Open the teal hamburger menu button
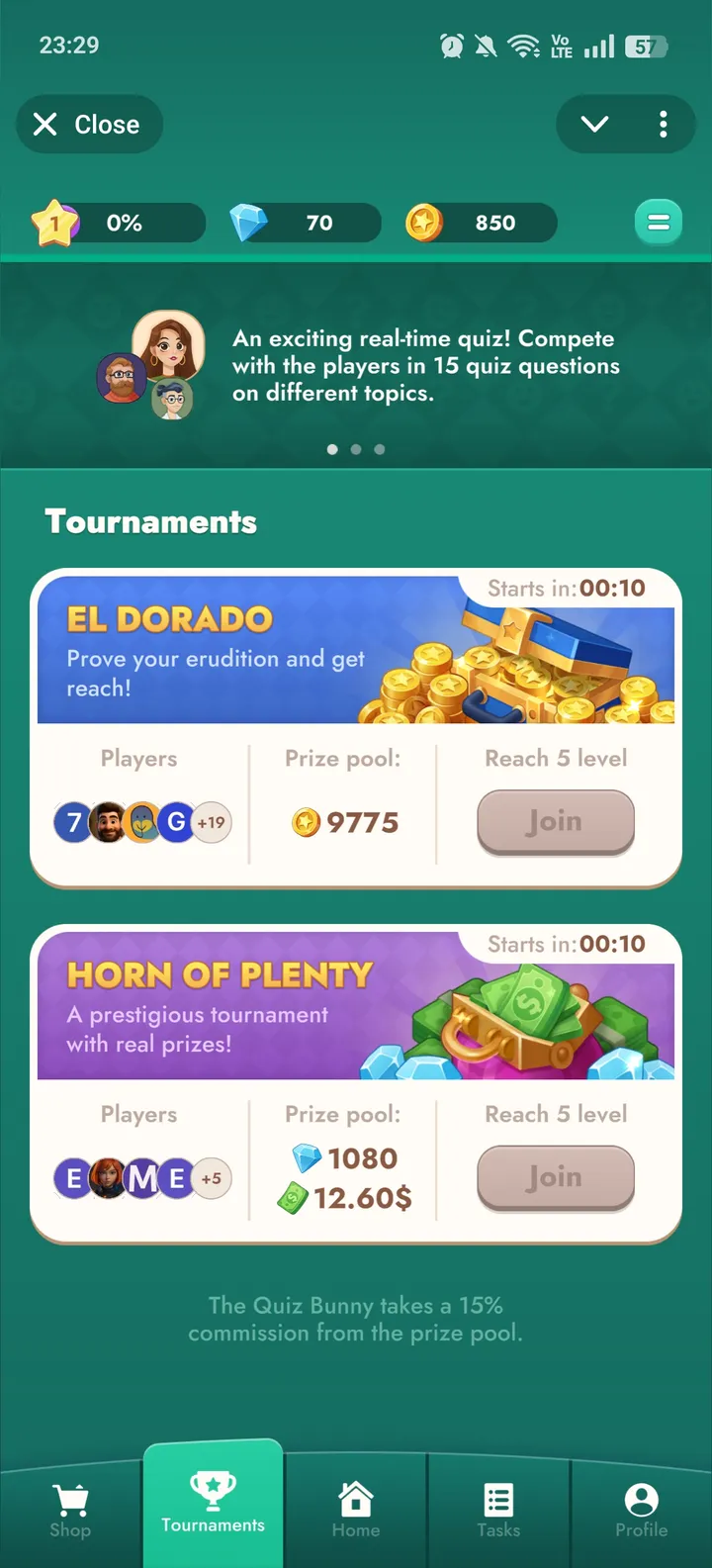The width and height of the screenshot is (712, 1568). click(658, 222)
